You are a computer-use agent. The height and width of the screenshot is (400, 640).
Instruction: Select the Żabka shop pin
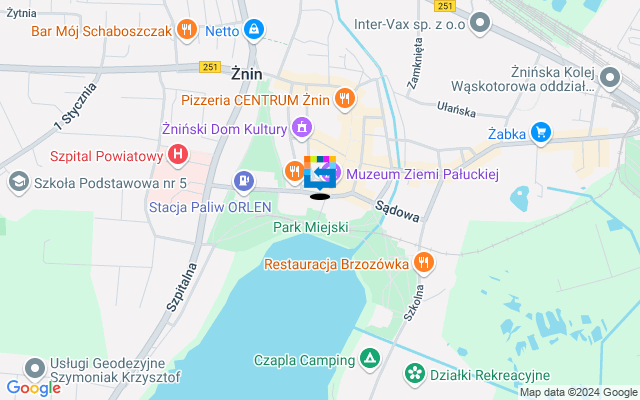(x=541, y=130)
